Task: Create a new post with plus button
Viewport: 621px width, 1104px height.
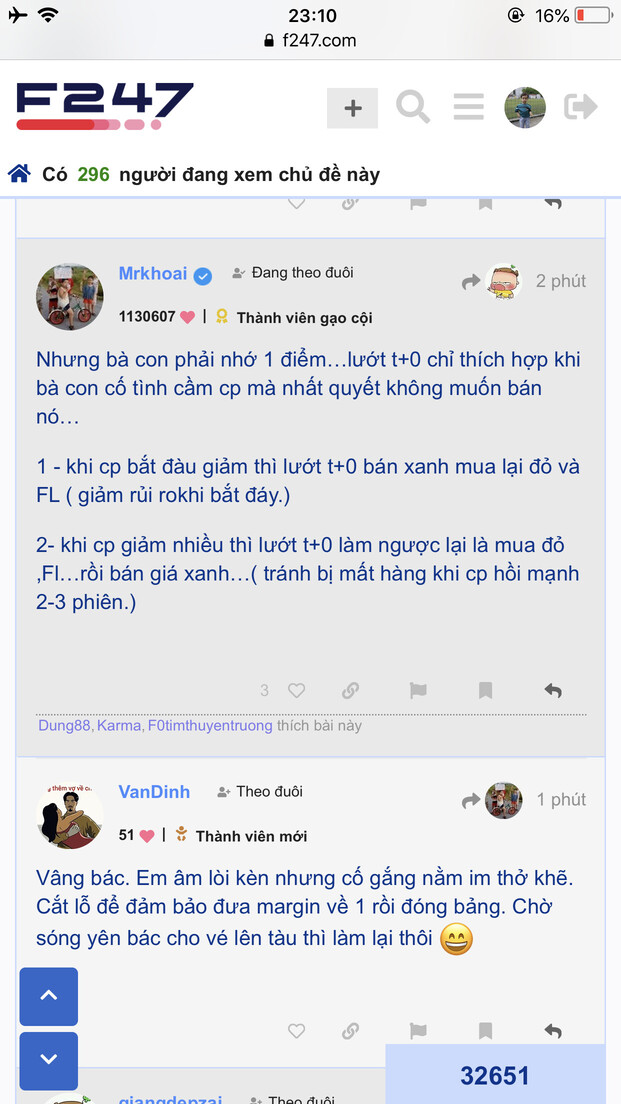Action: (x=352, y=108)
